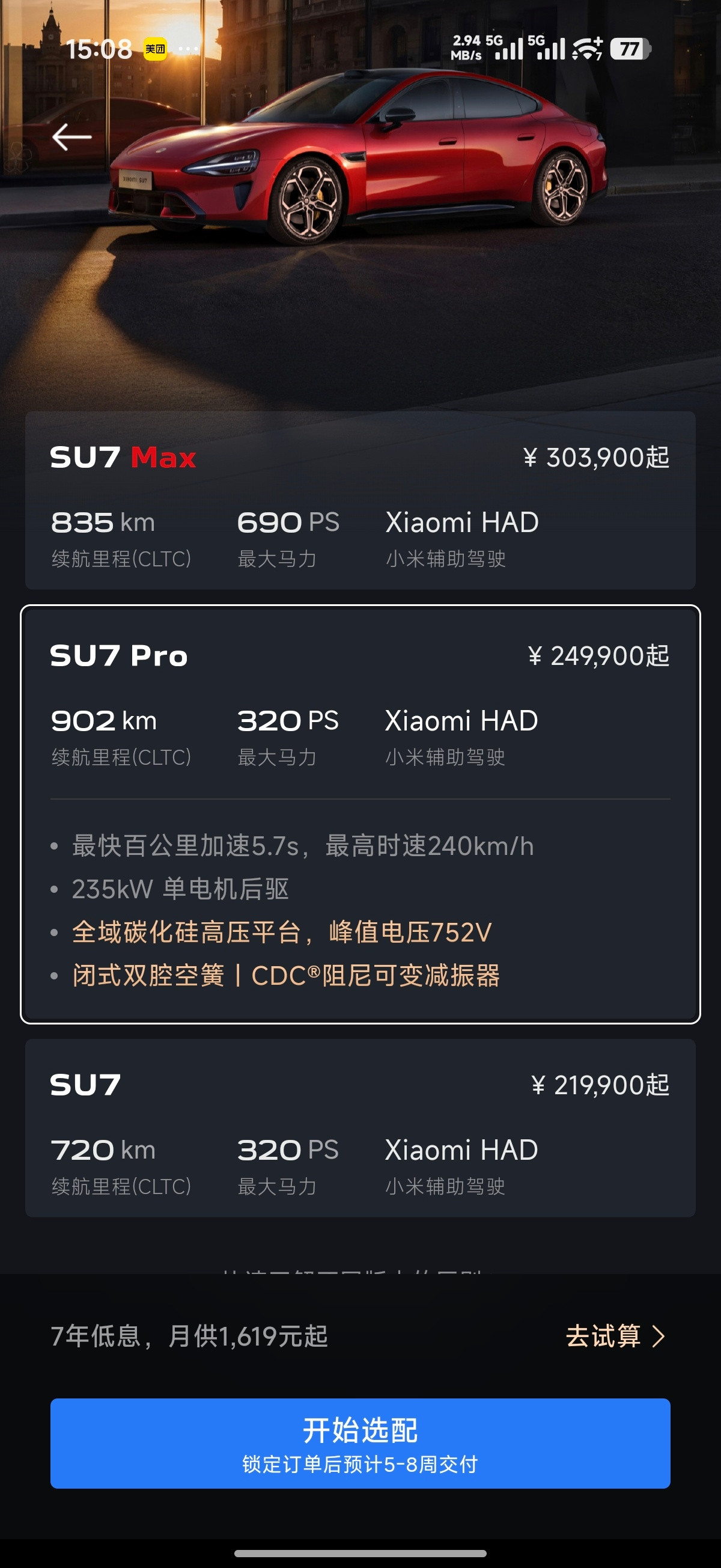Viewport: 721px width, 1568px height.
Task: Open the 去试算 loan calculator chevron
Action: click(x=614, y=1337)
